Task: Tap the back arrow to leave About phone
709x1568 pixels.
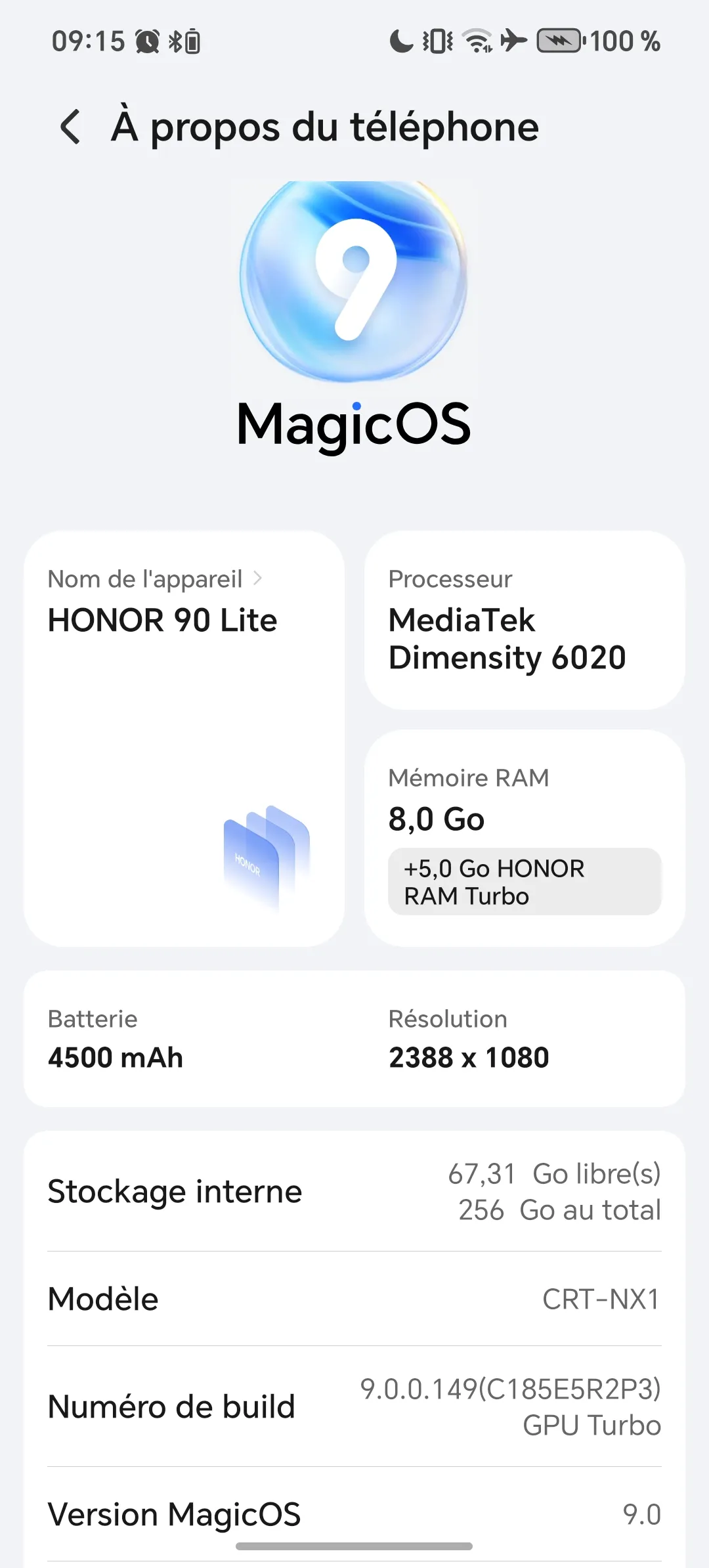Action: tap(70, 127)
